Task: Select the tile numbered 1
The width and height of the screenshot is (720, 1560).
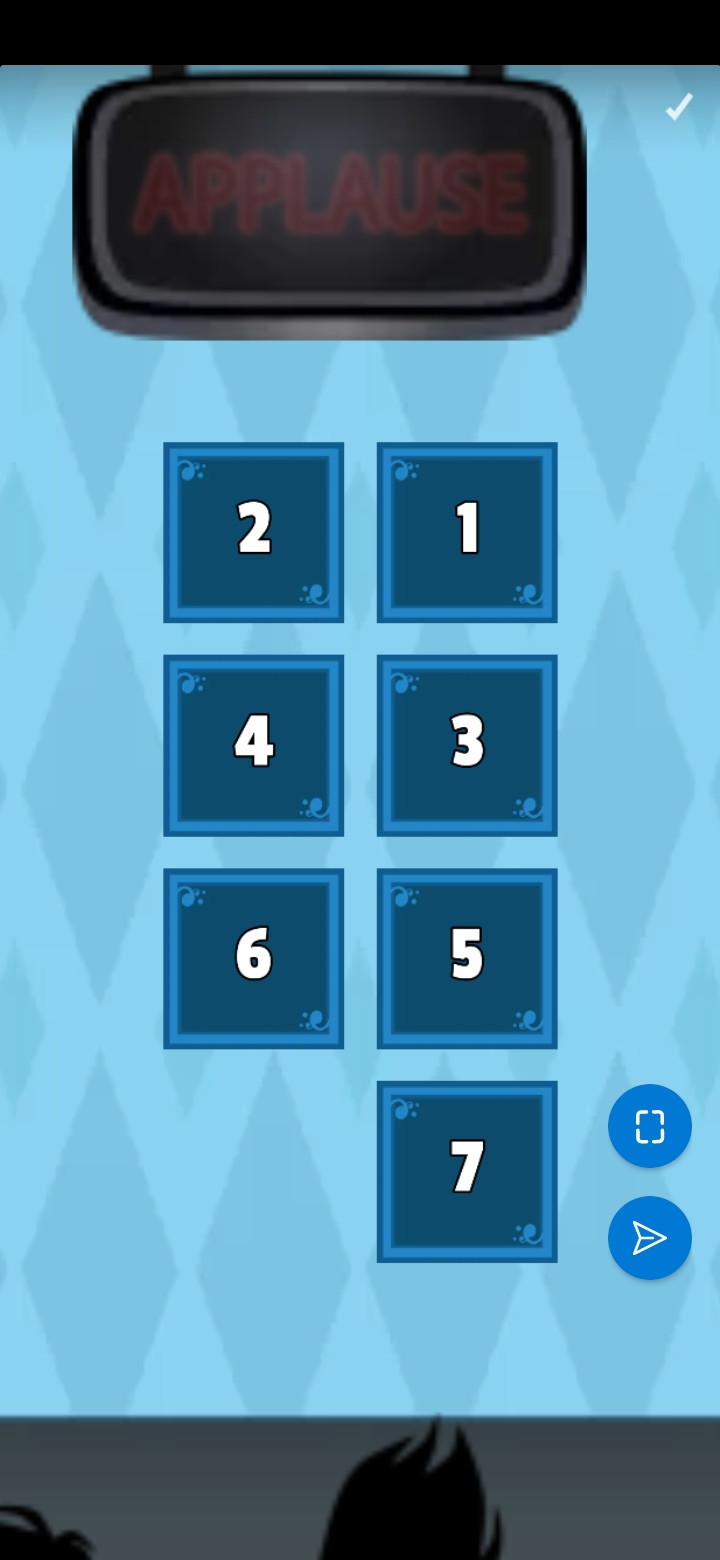Action: [467, 532]
